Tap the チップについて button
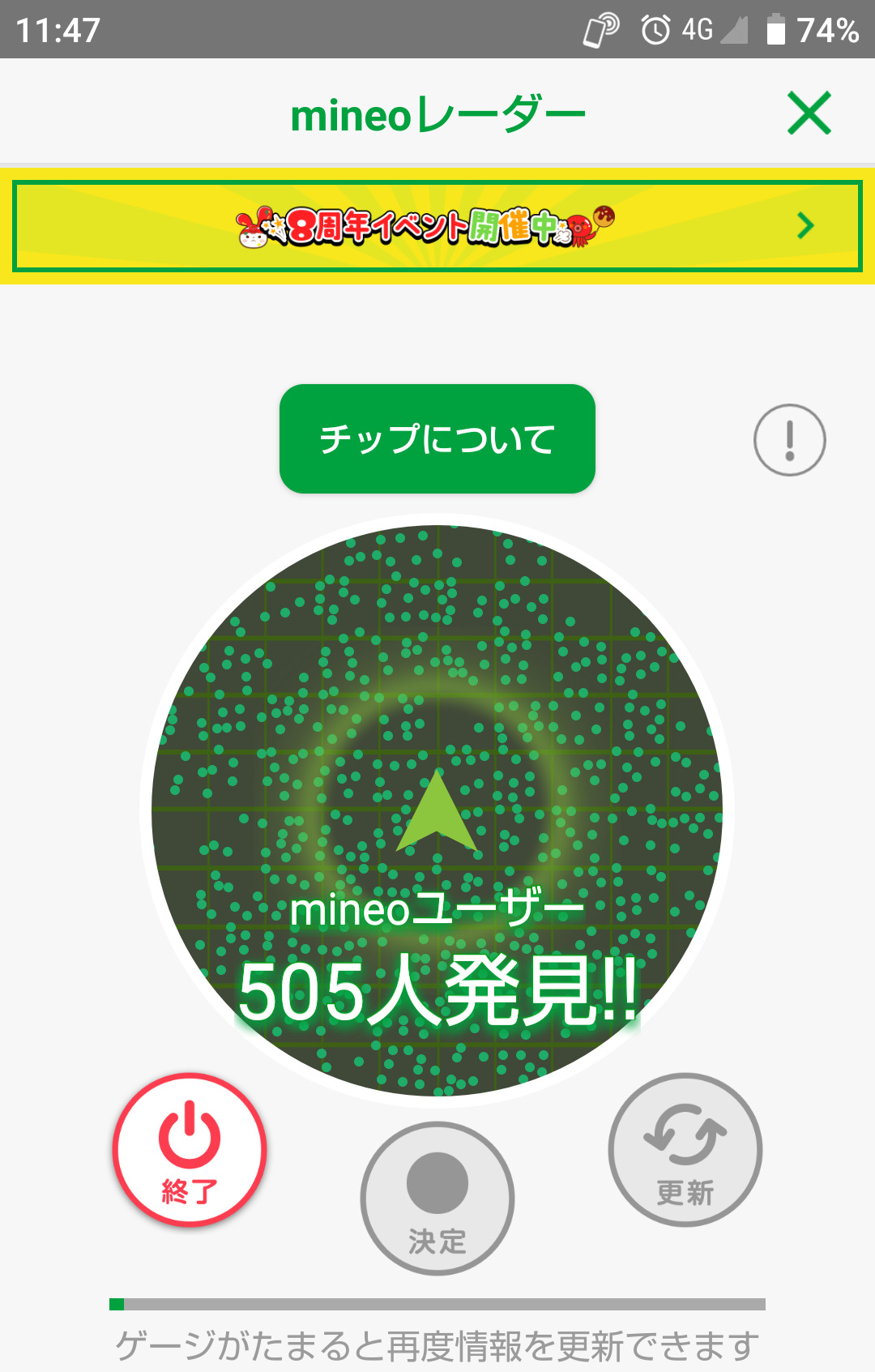The height and width of the screenshot is (1372, 875). (x=437, y=438)
